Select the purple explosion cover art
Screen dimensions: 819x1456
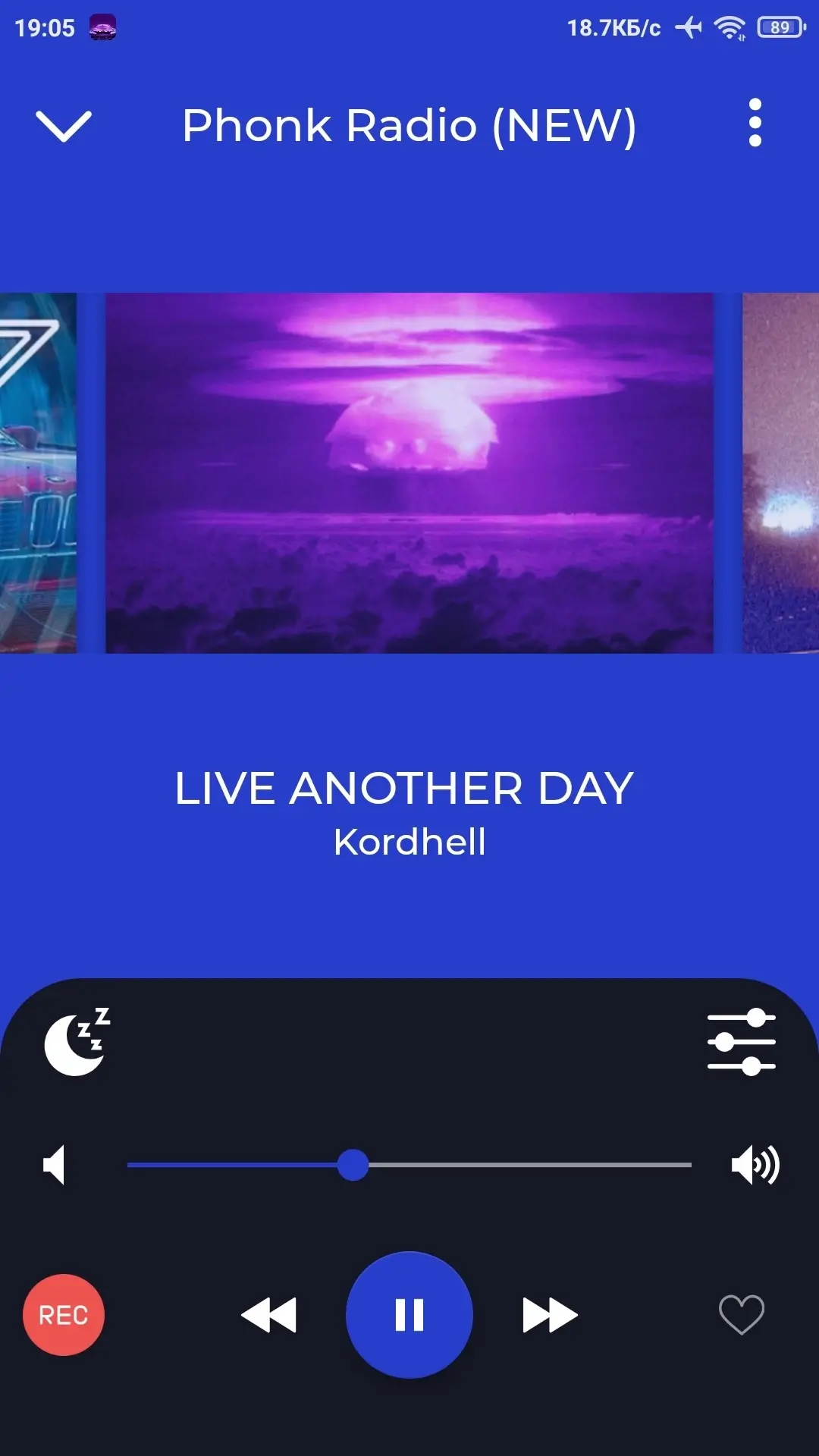(409, 473)
